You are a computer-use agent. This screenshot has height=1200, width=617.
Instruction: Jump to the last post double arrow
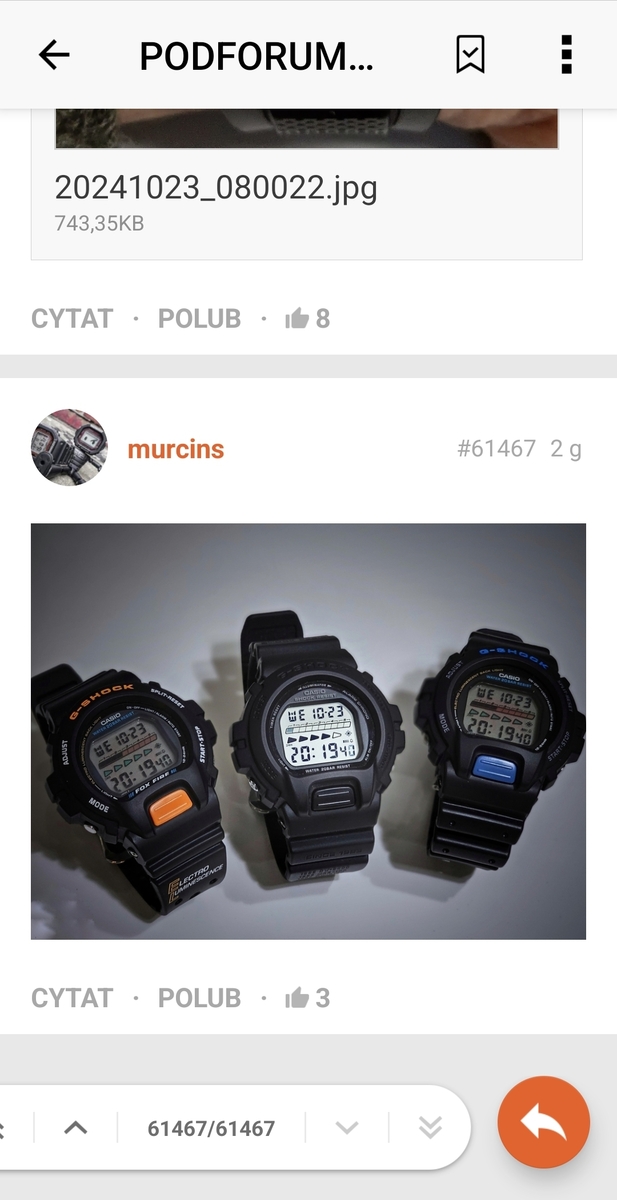click(430, 1128)
